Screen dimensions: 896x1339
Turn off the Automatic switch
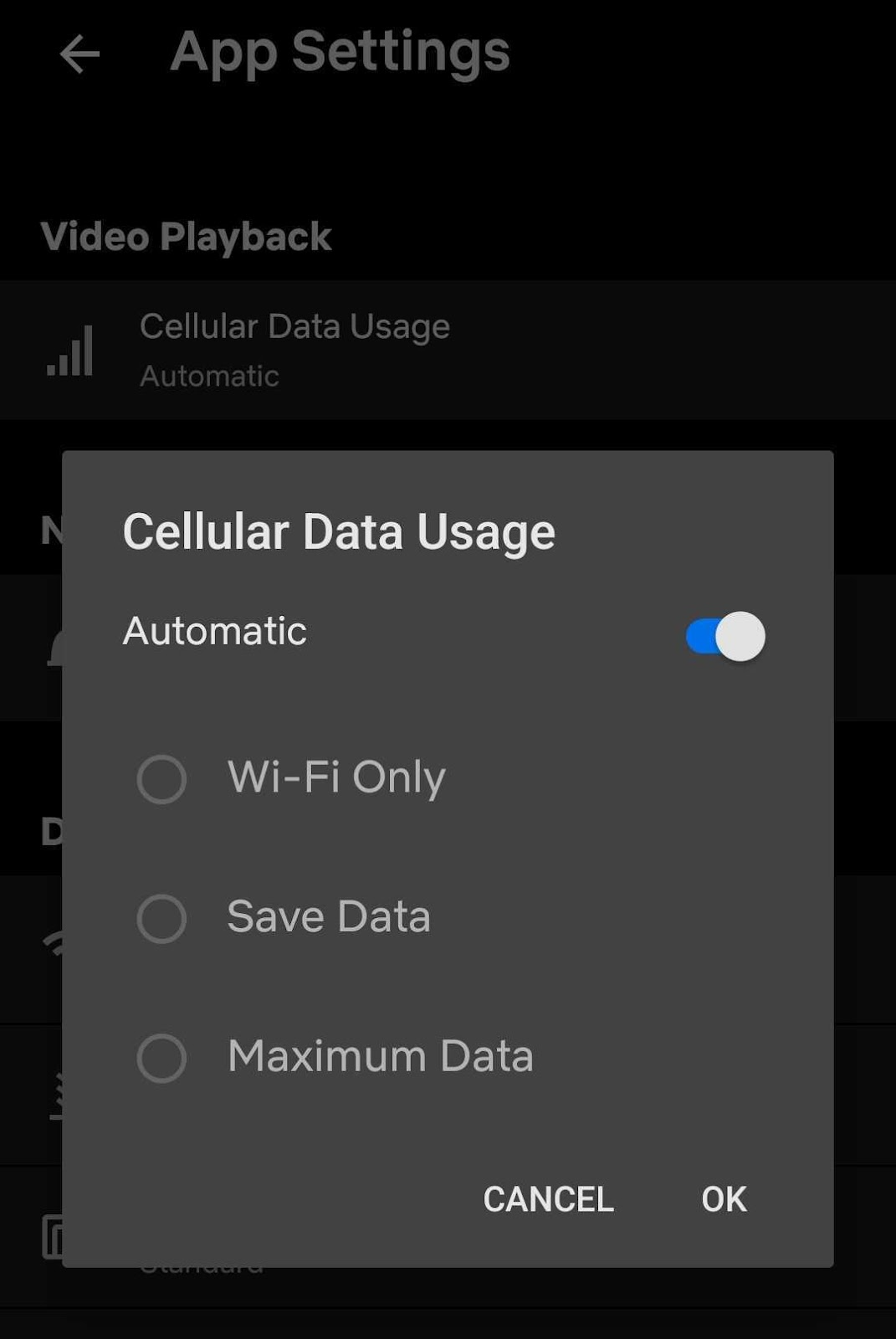(x=724, y=636)
